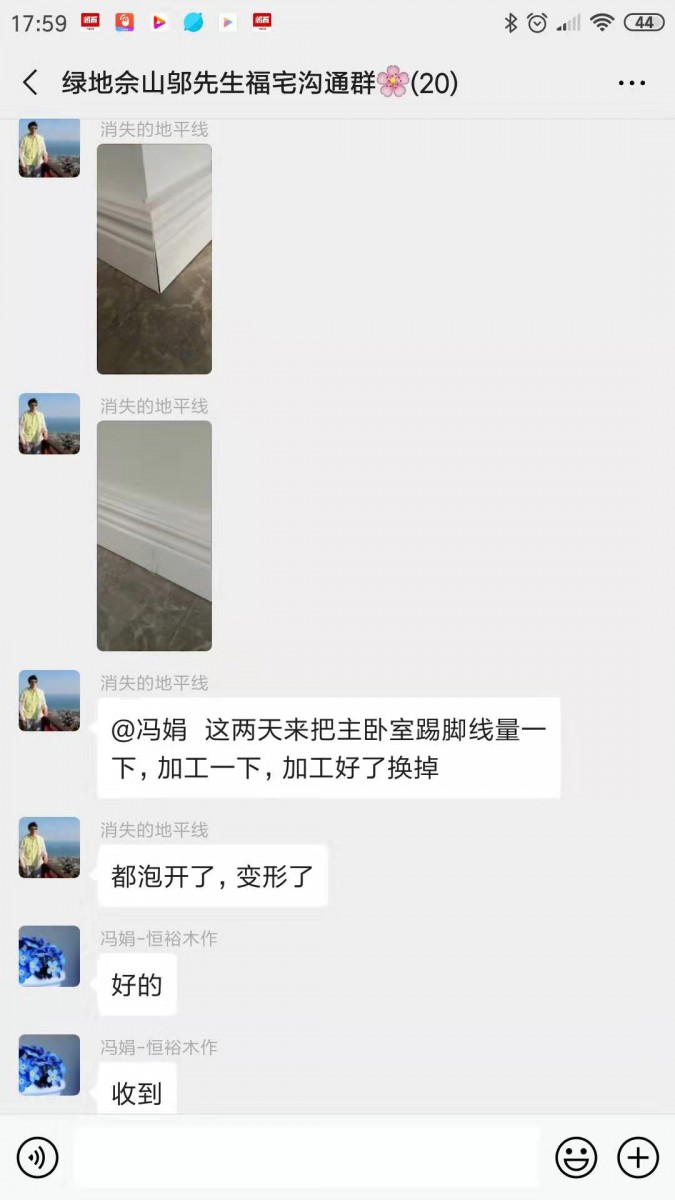The width and height of the screenshot is (675, 1200).
Task: Focus the message text field
Action: coord(306,1158)
